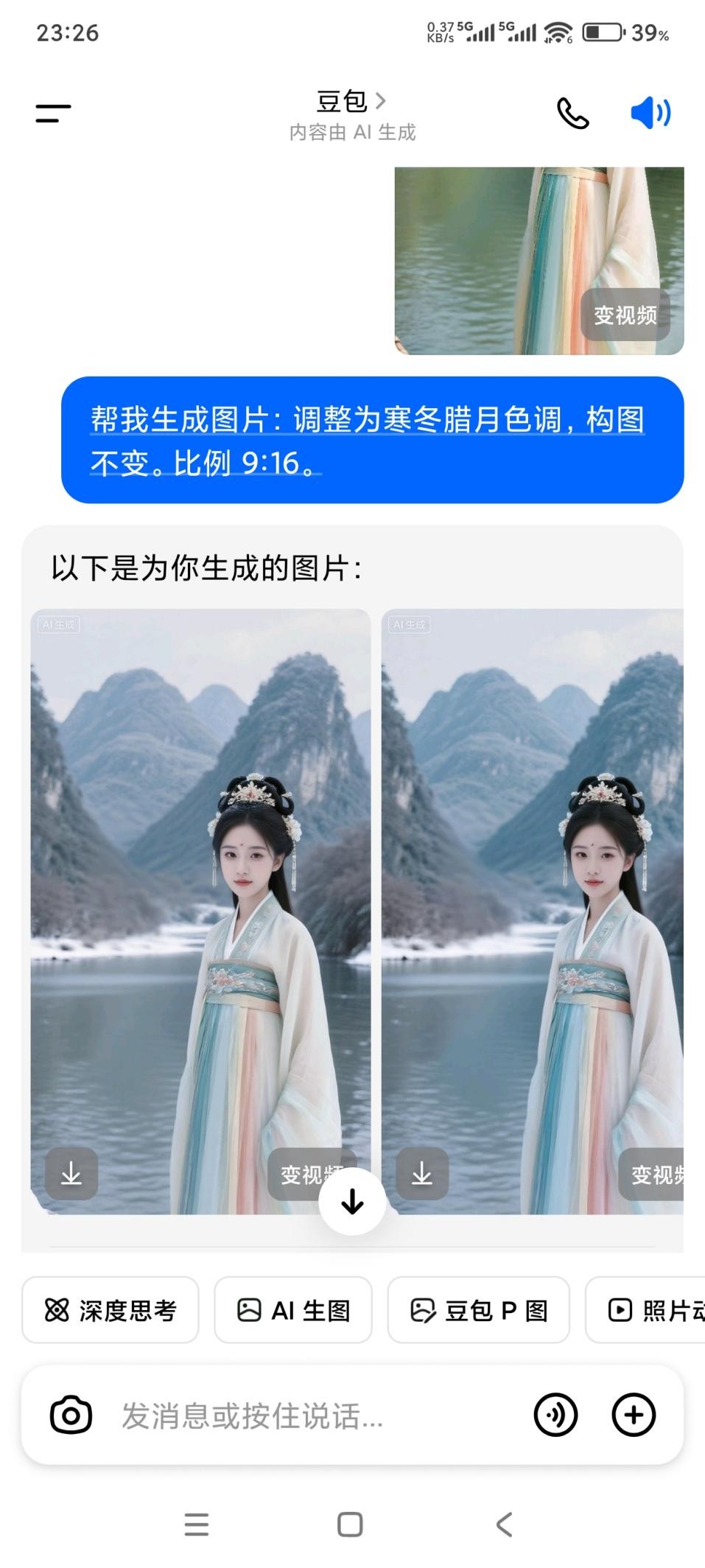705x1568 pixels.
Task: Switch to voice input mode
Action: [x=555, y=1415]
